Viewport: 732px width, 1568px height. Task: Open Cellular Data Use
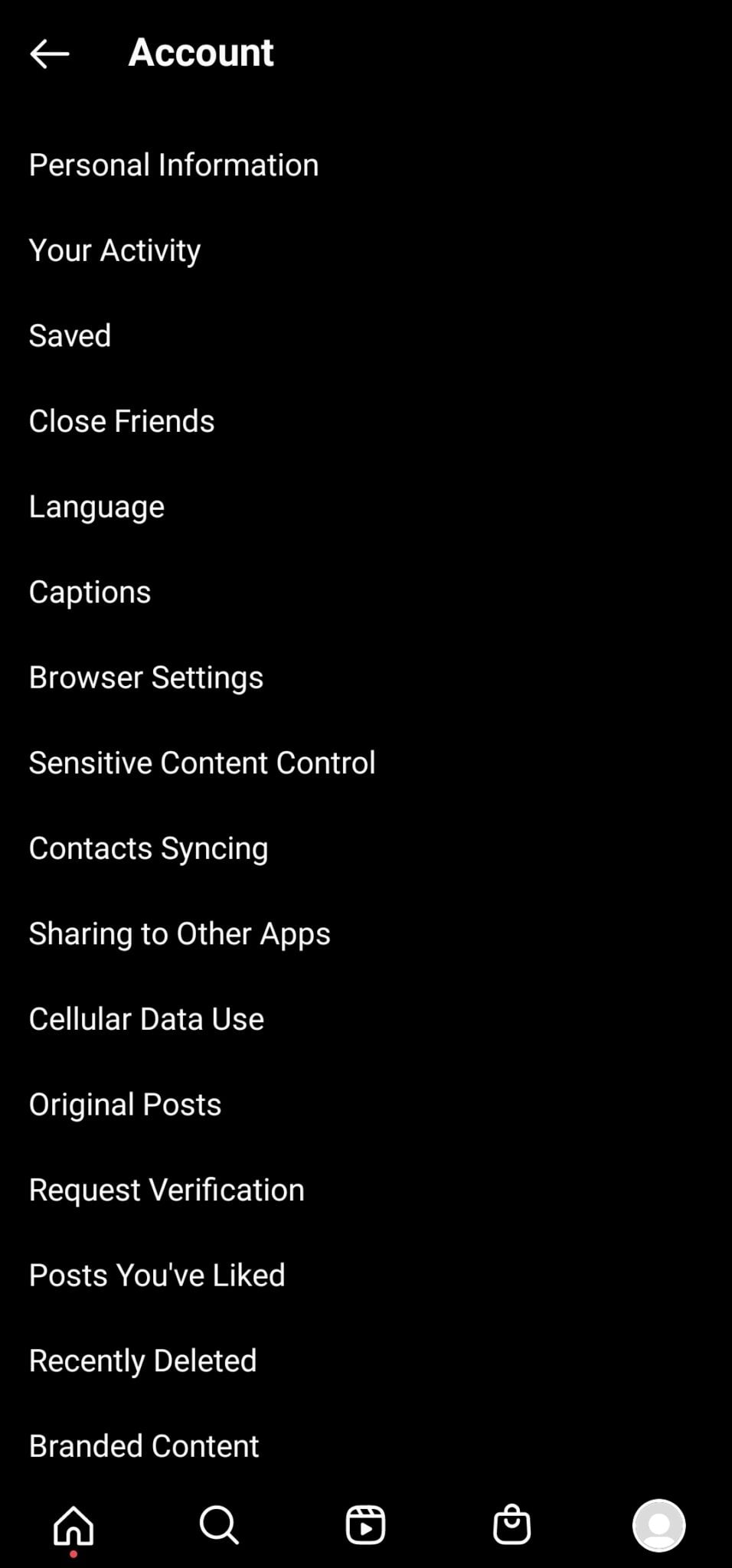point(146,1019)
